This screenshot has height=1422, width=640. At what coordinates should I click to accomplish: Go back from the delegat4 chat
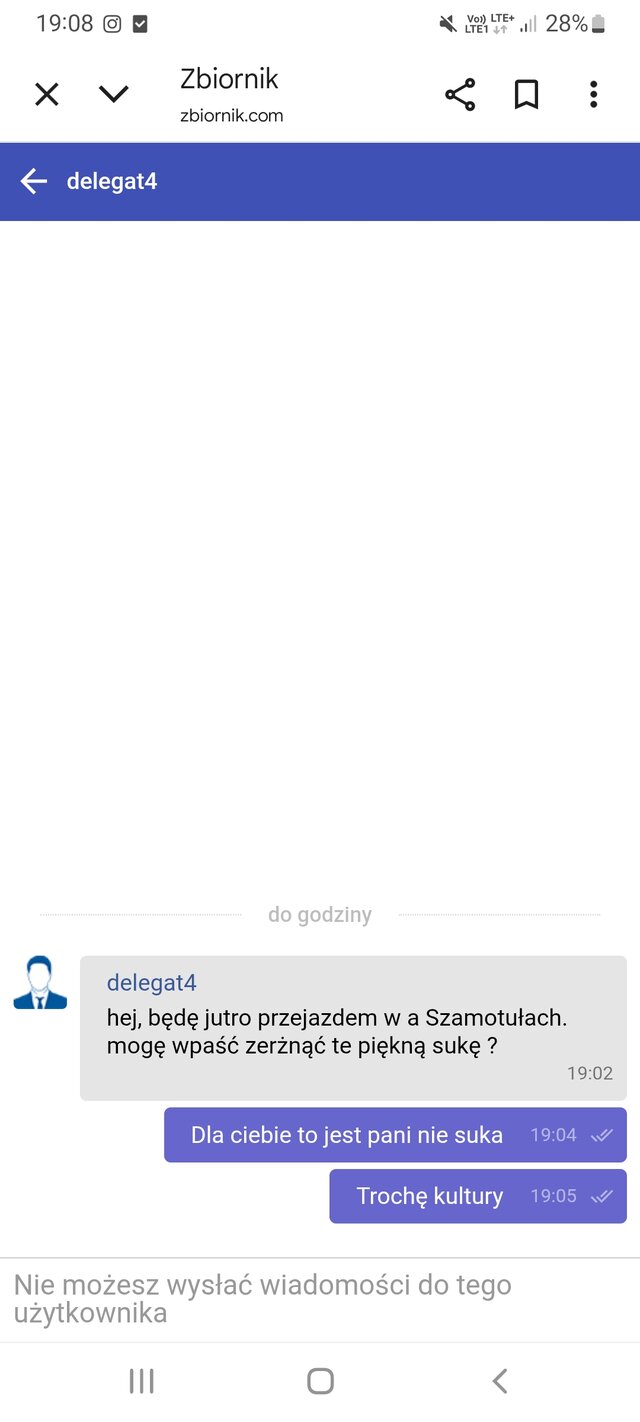coord(34,181)
